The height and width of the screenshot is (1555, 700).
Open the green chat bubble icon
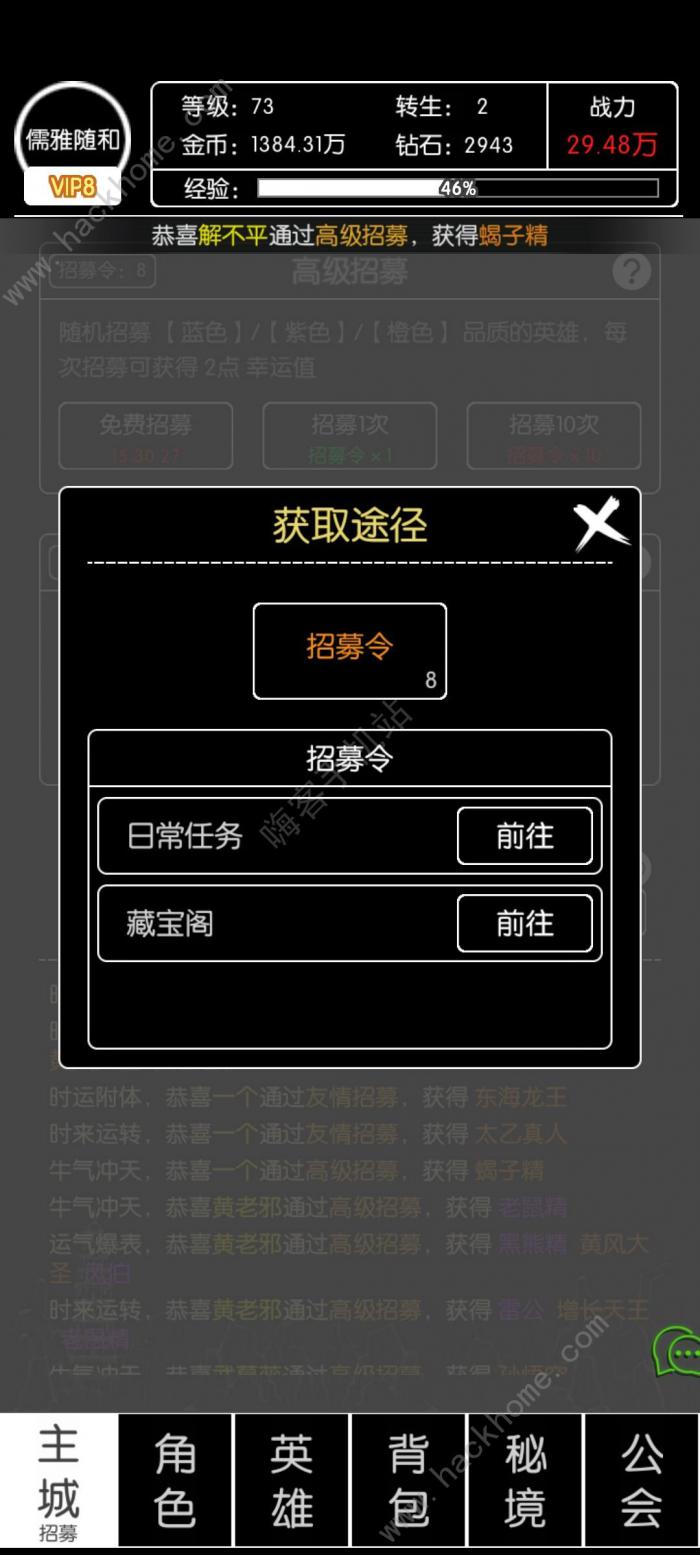[678, 1352]
